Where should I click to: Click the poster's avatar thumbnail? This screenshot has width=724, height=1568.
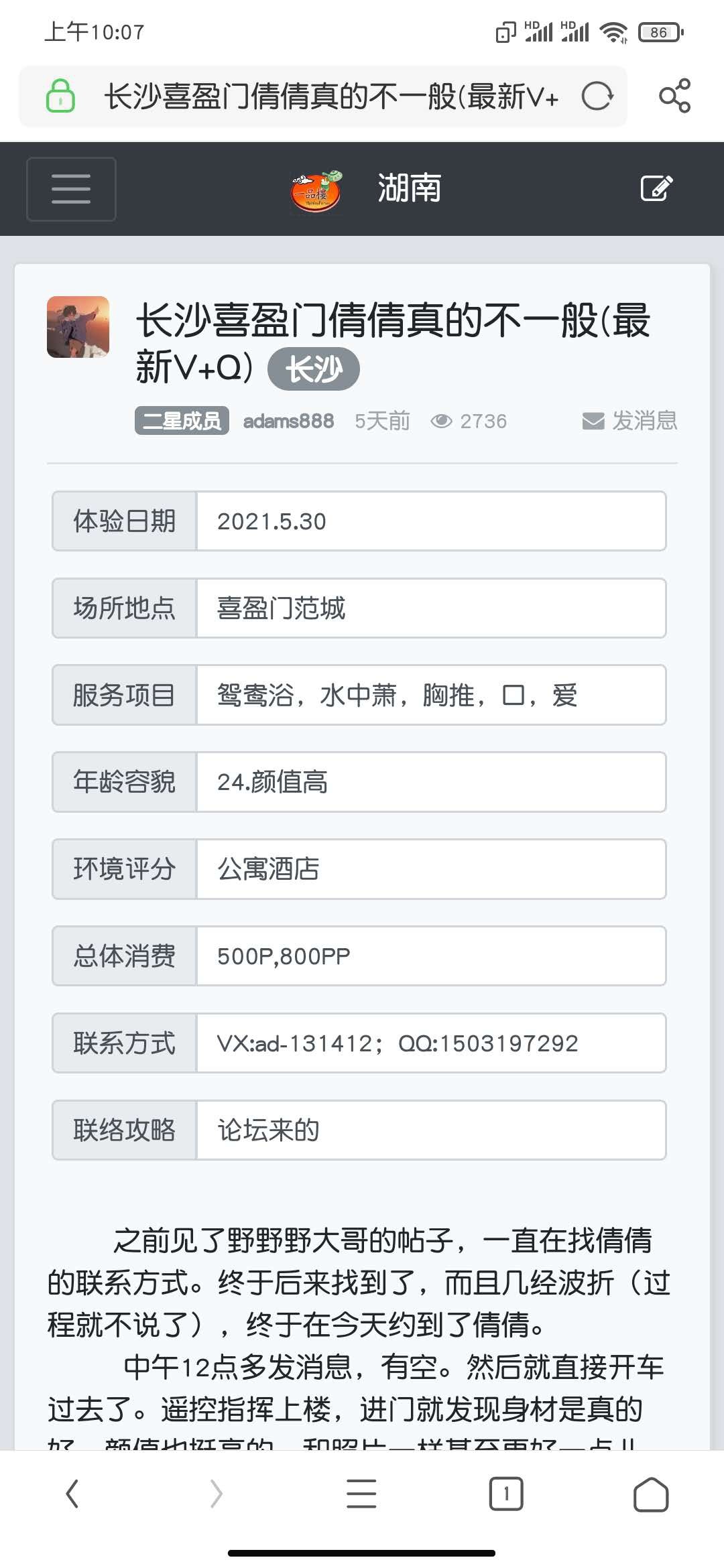click(x=77, y=328)
